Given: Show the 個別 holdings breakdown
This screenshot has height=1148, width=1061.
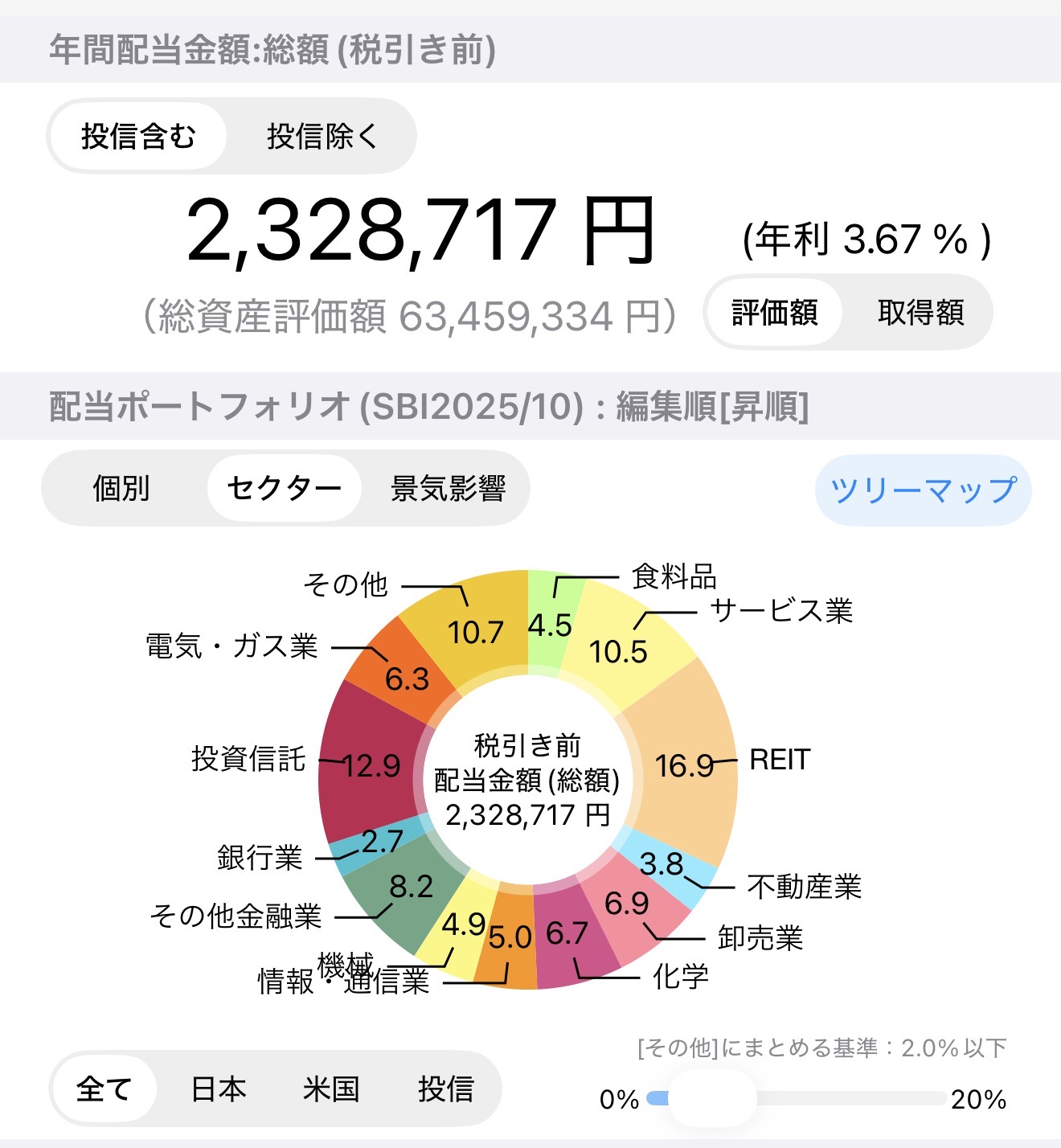Looking at the screenshot, I should (x=121, y=488).
